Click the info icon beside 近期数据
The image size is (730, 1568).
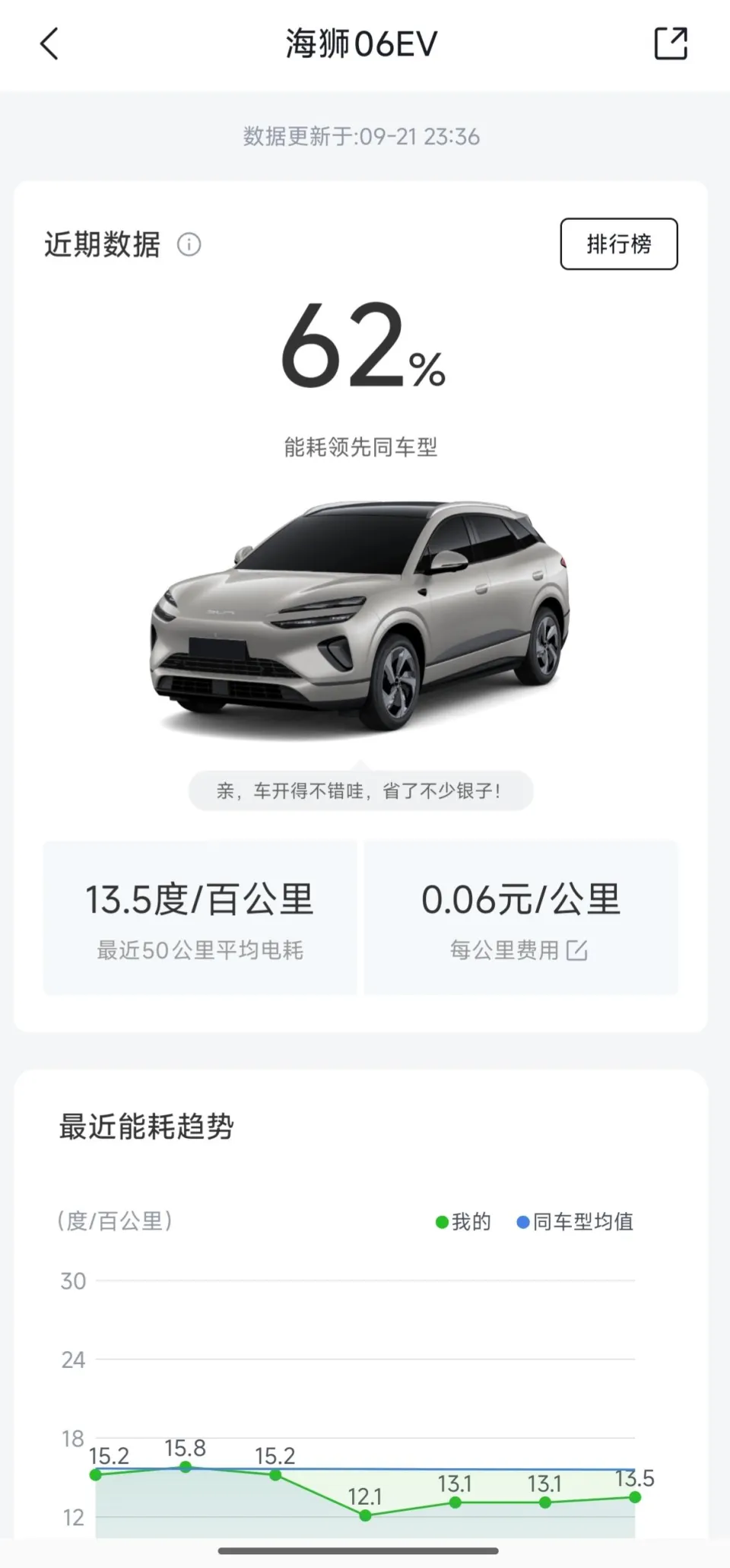tap(189, 245)
